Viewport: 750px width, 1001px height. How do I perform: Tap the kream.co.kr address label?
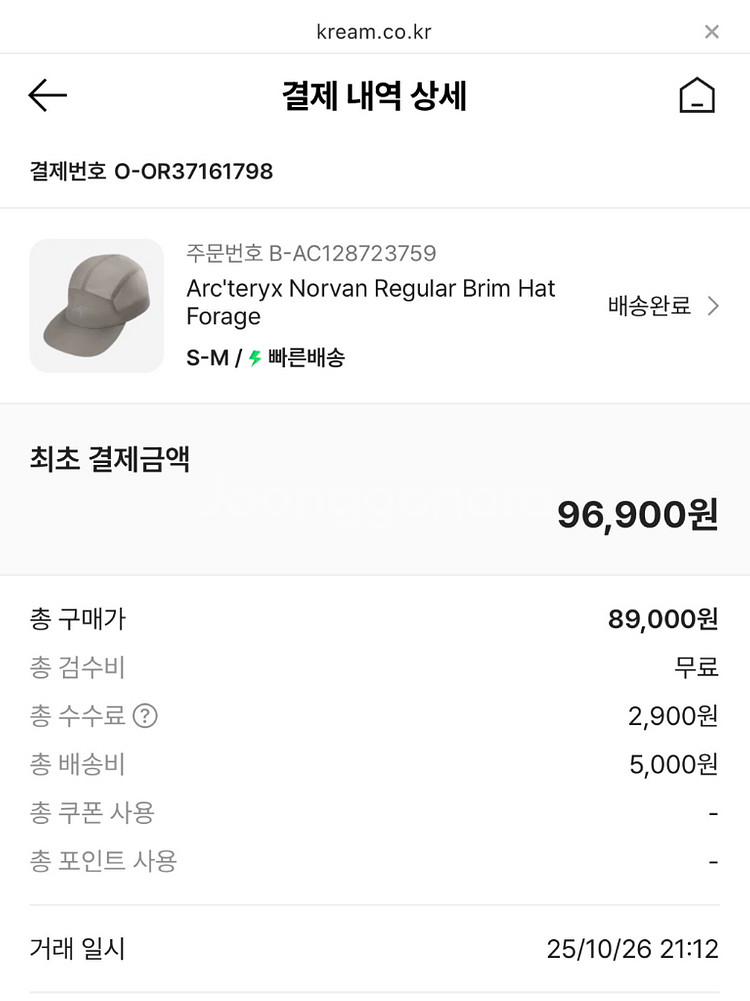[375, 31]
